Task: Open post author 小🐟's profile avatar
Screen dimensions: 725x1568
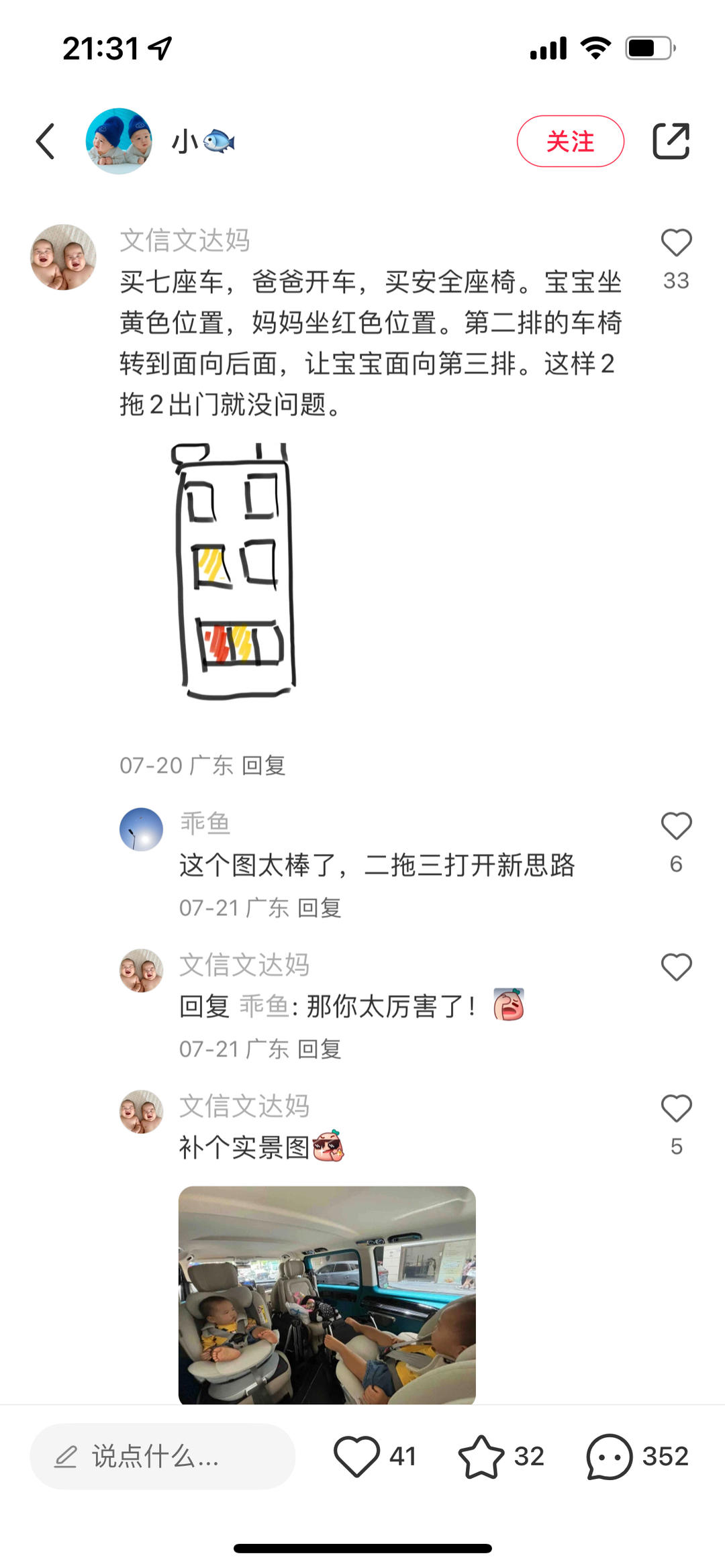Action: pyautogui.click(x=119, y=141)
